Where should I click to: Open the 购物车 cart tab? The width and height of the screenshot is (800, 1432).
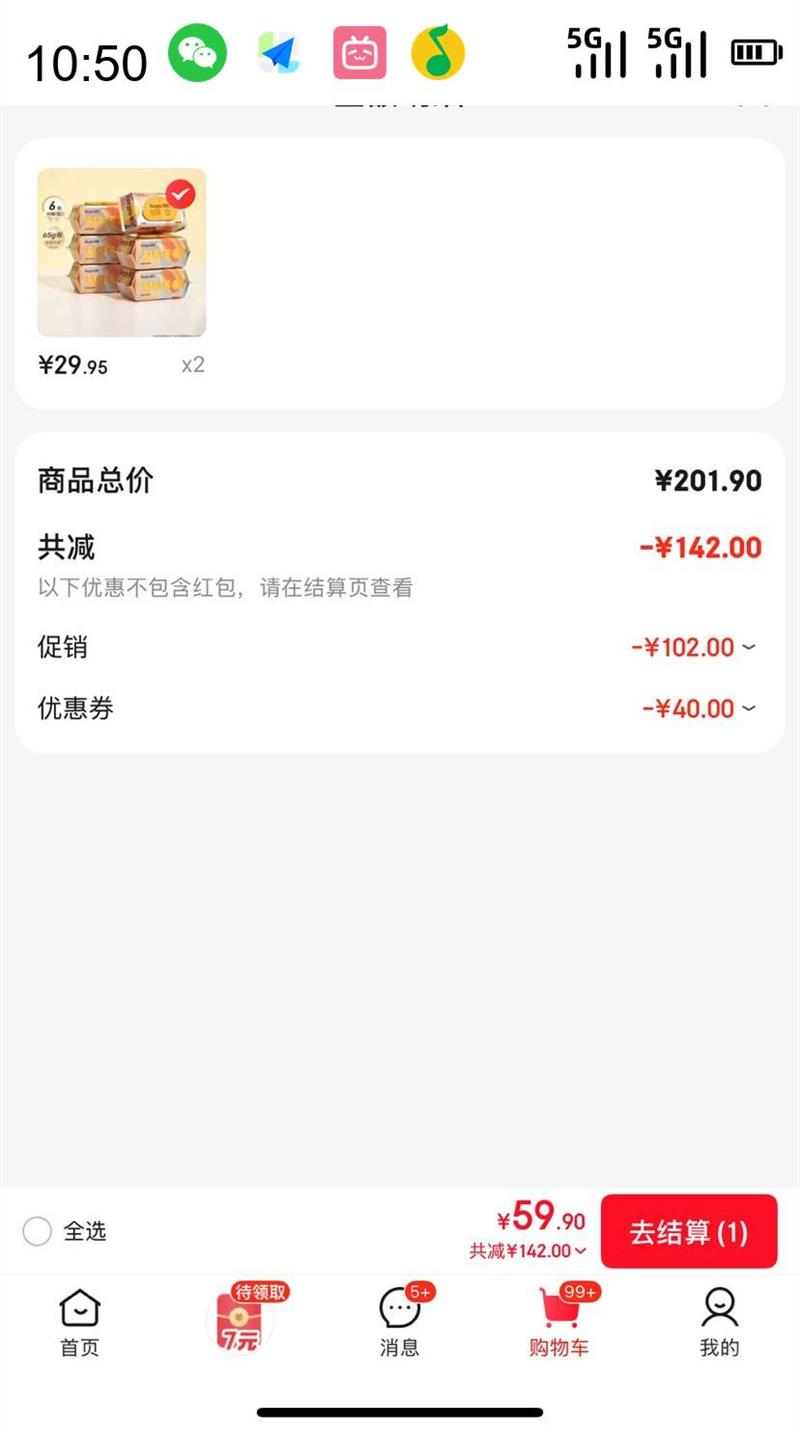click(559, 1322)
